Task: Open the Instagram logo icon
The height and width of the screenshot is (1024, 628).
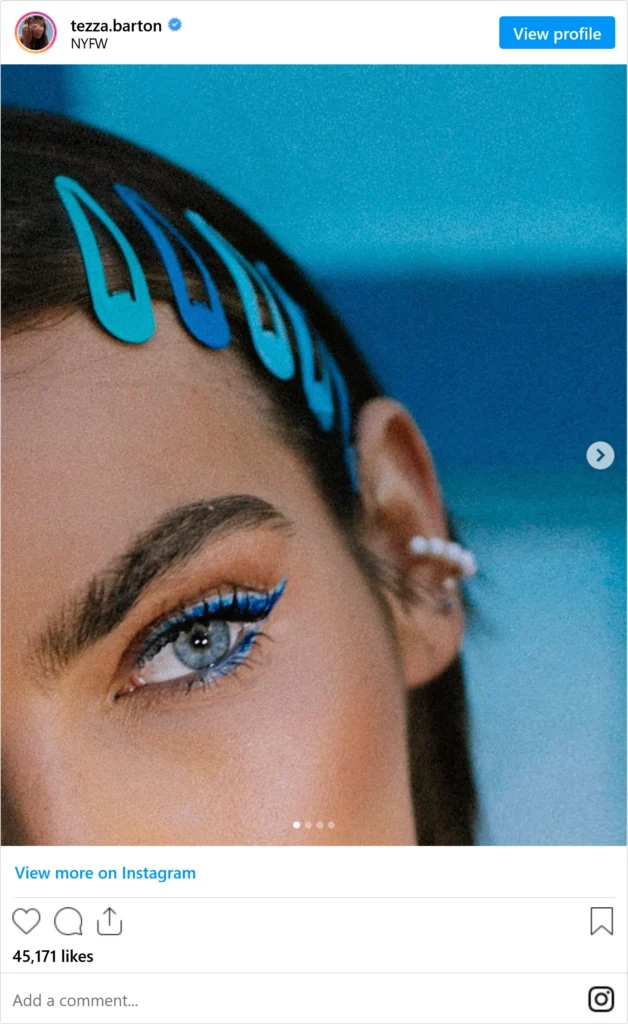Action: (601, 999)
